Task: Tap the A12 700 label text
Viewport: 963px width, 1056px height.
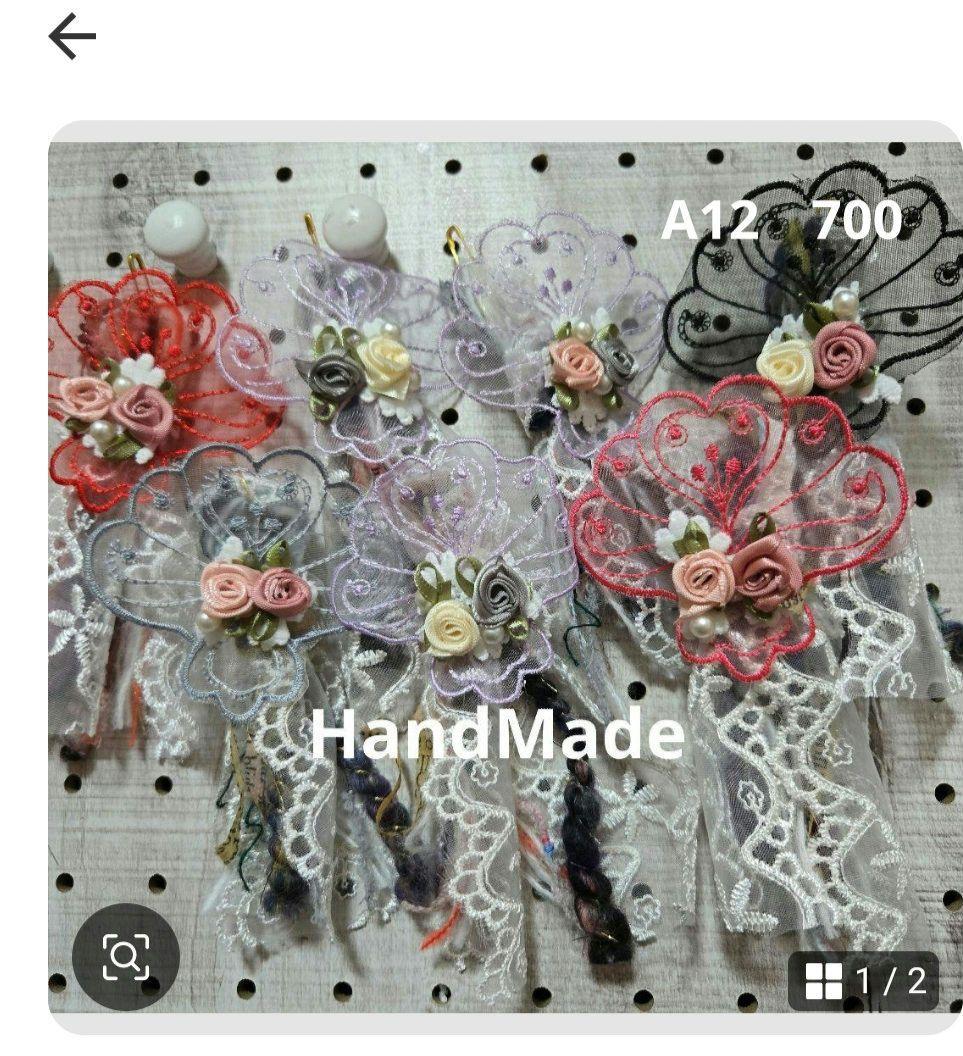Action: (786, 222)
